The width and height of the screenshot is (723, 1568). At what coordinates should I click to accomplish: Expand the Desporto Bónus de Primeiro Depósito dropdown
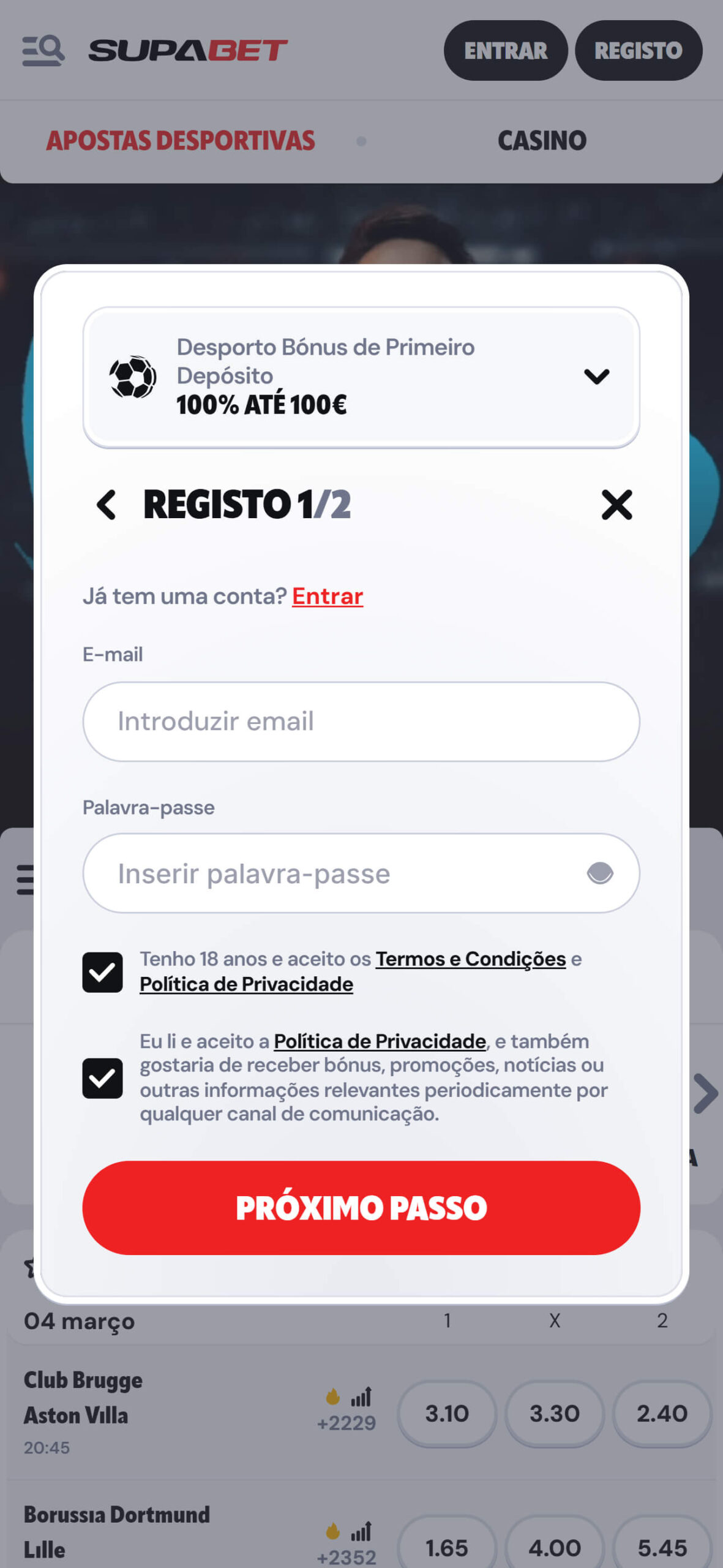coord(596,376)
